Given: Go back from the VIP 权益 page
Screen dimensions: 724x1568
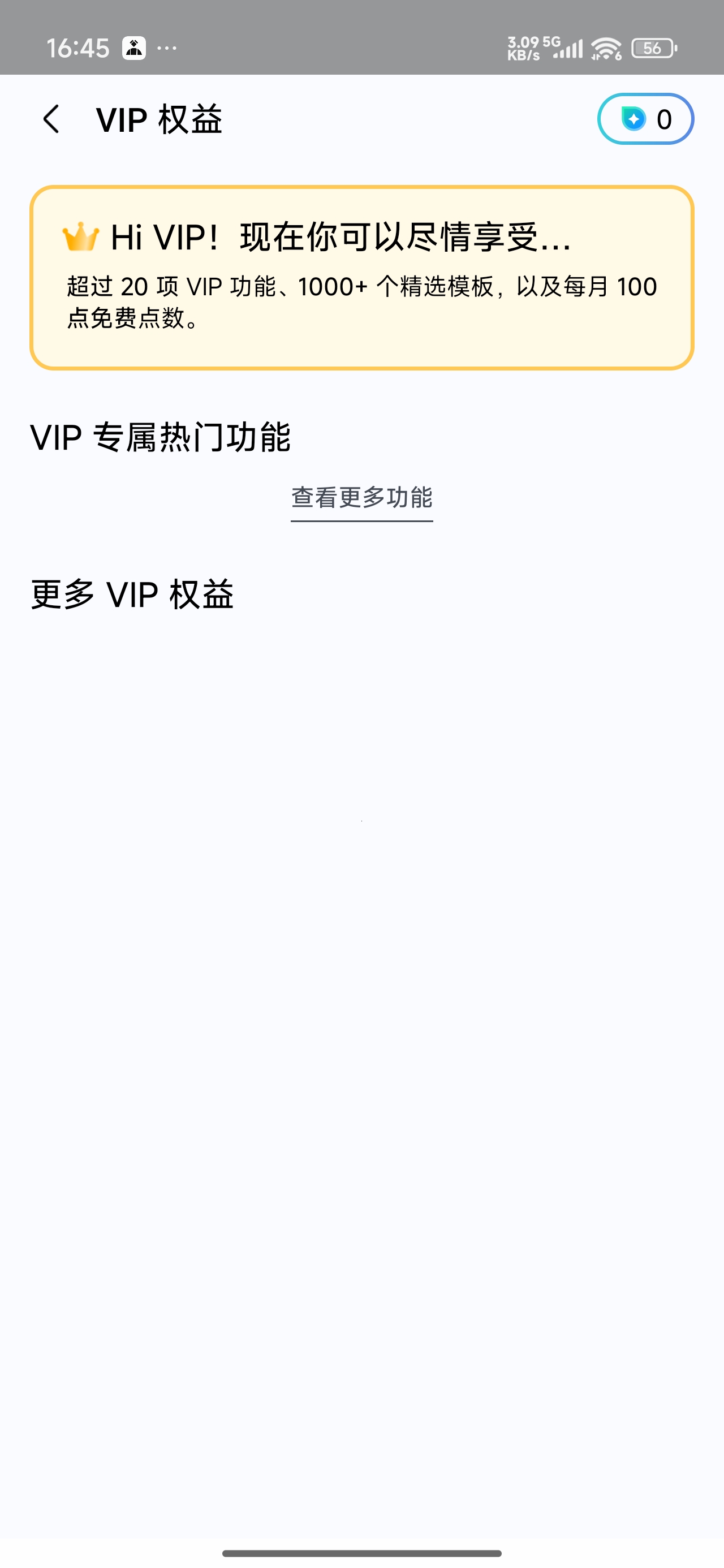Looking at the screenshot, I should pos(52,119).
